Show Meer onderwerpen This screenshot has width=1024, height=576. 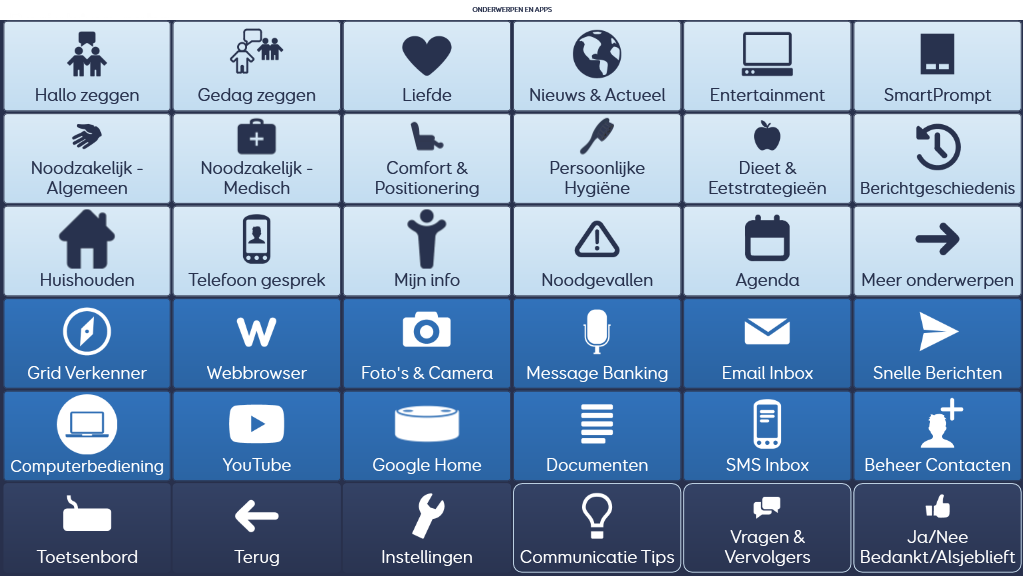click(x=937, y=250)
